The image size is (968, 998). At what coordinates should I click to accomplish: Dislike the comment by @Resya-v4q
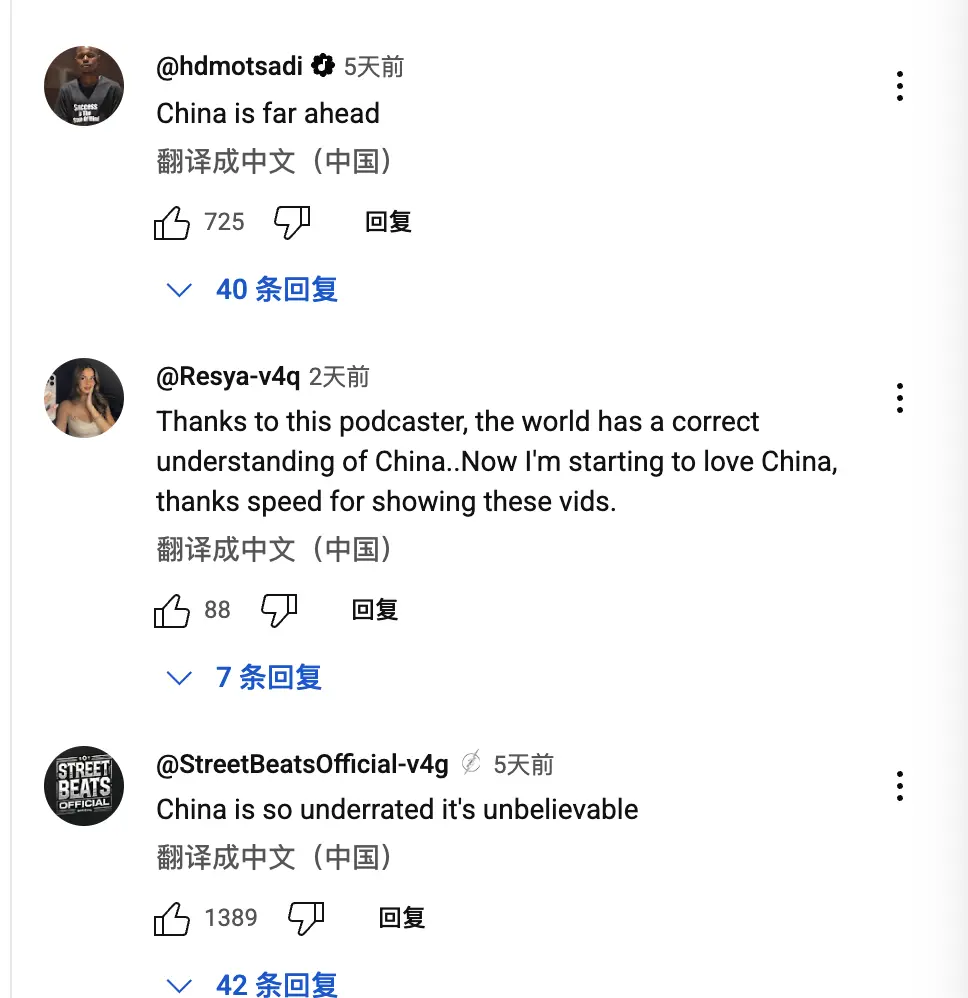pyautogui.click(x=279, y=610)
